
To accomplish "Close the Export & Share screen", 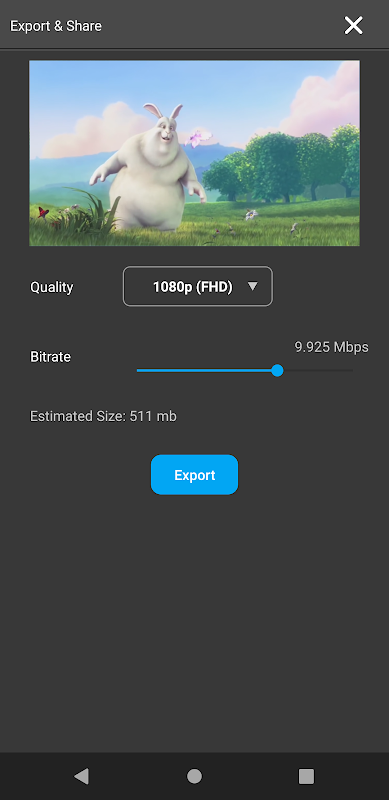I will pos(353,25).
